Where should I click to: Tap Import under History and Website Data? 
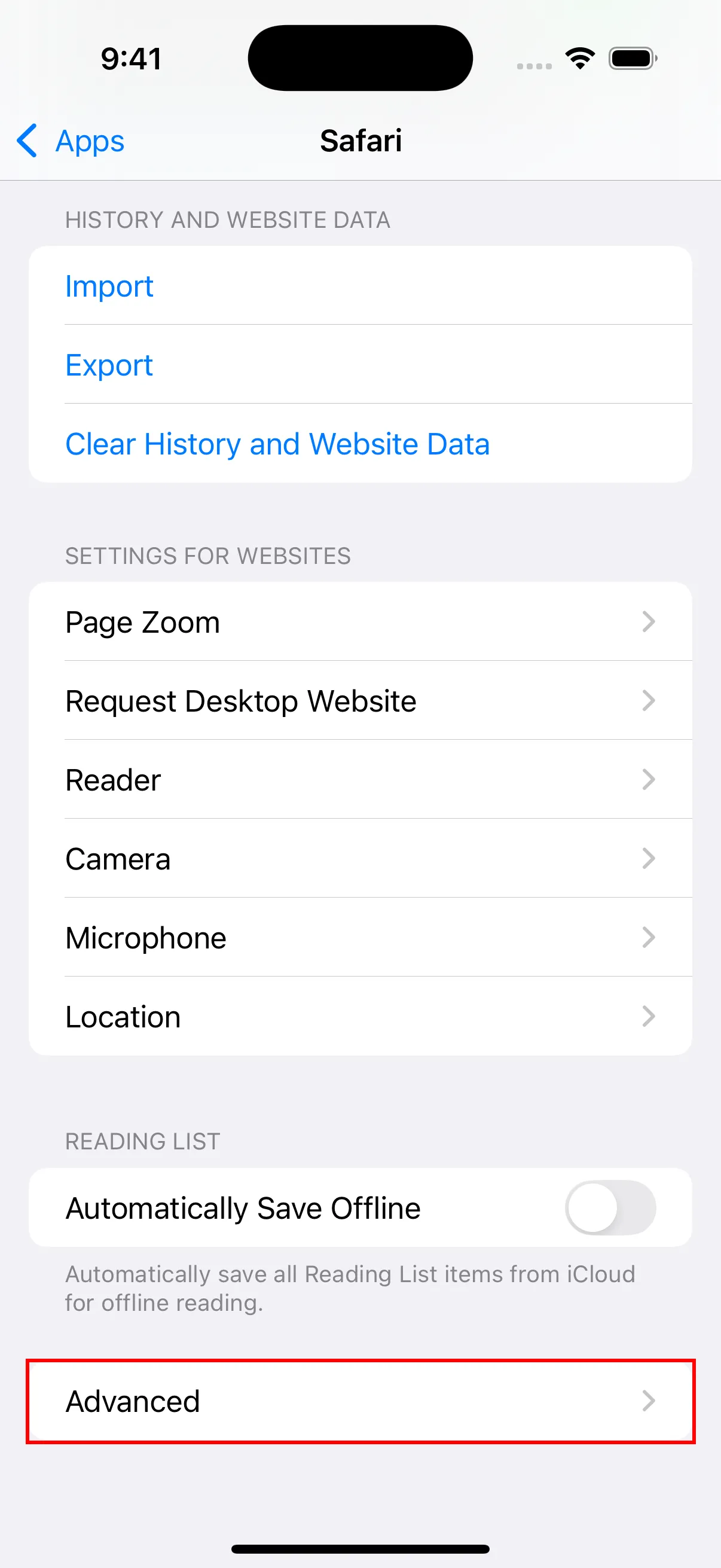click(109, 286)
